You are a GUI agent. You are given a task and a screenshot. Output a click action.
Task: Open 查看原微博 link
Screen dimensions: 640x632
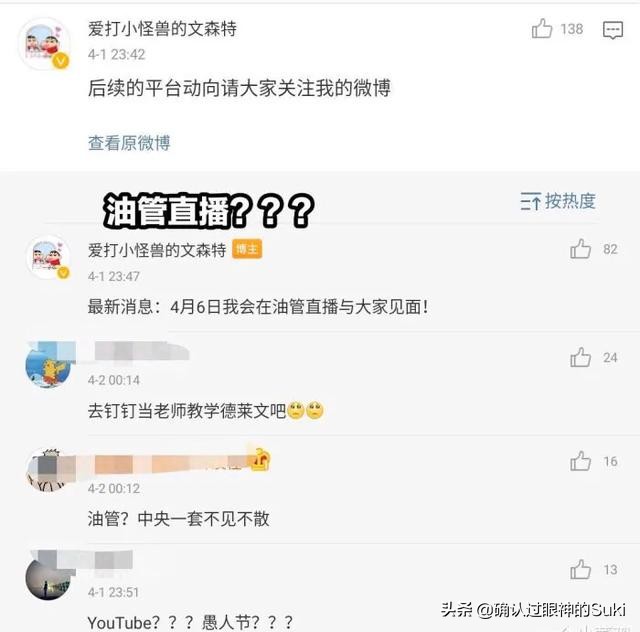point(129,143)
